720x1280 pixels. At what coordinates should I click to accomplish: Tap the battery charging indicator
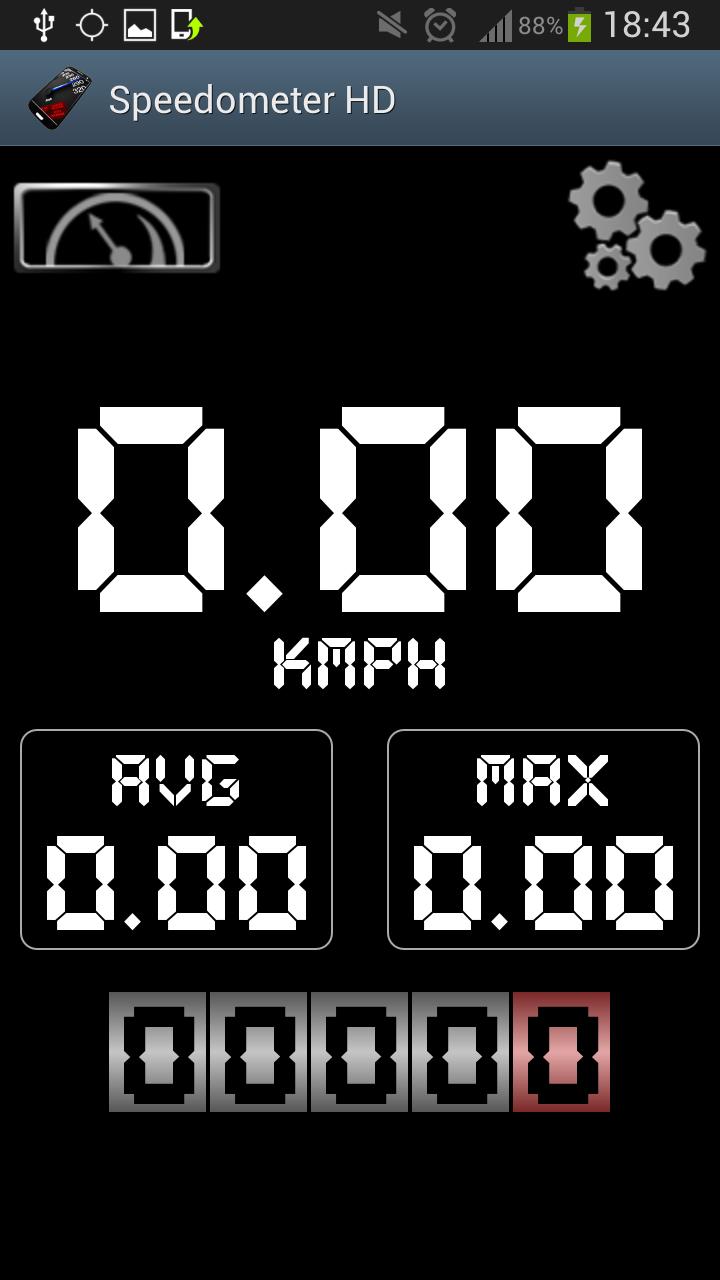coord(580,25)
